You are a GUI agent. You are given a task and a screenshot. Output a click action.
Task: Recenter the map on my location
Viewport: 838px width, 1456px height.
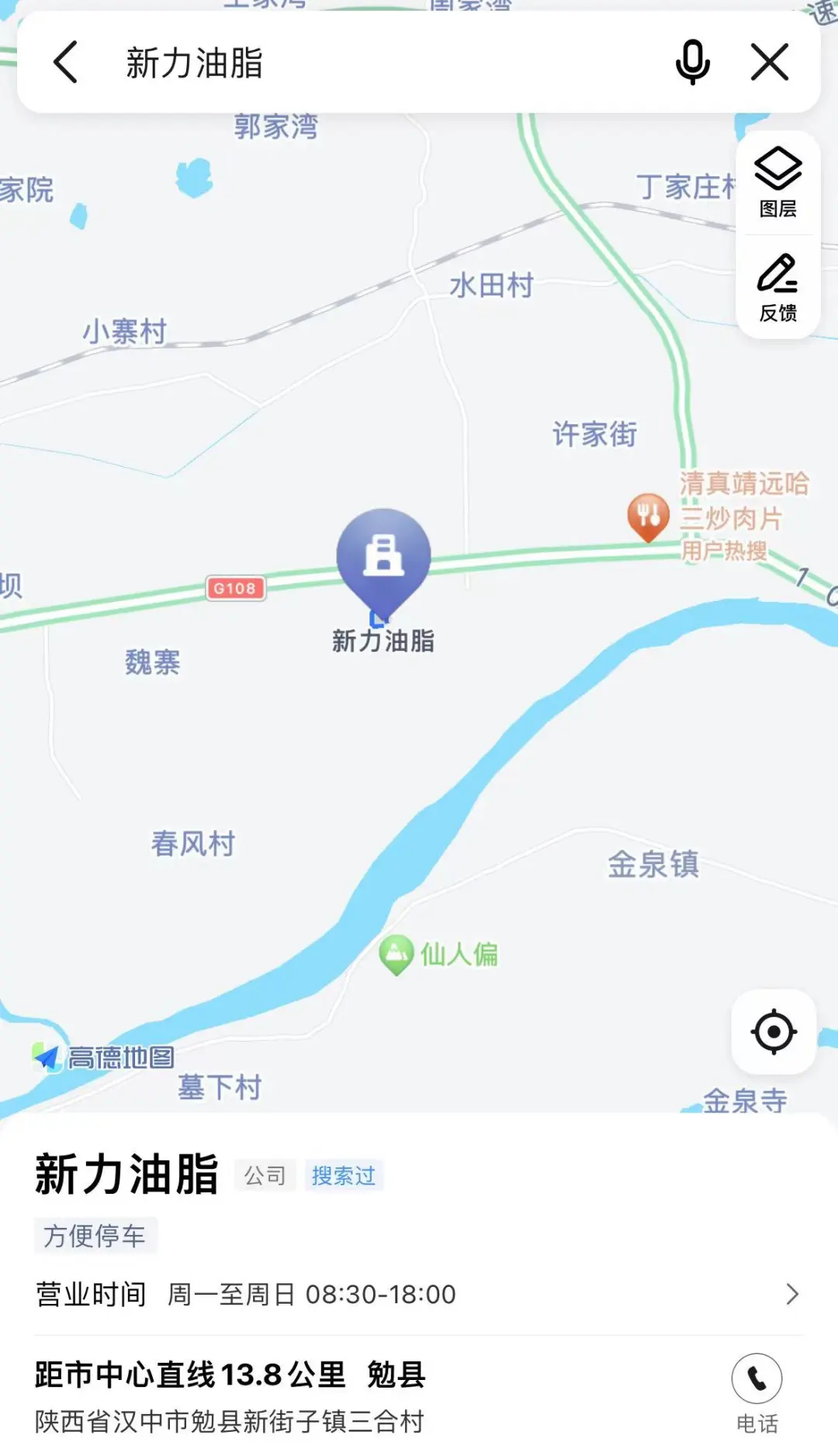pyautogui.click(x=774, y=1032)
